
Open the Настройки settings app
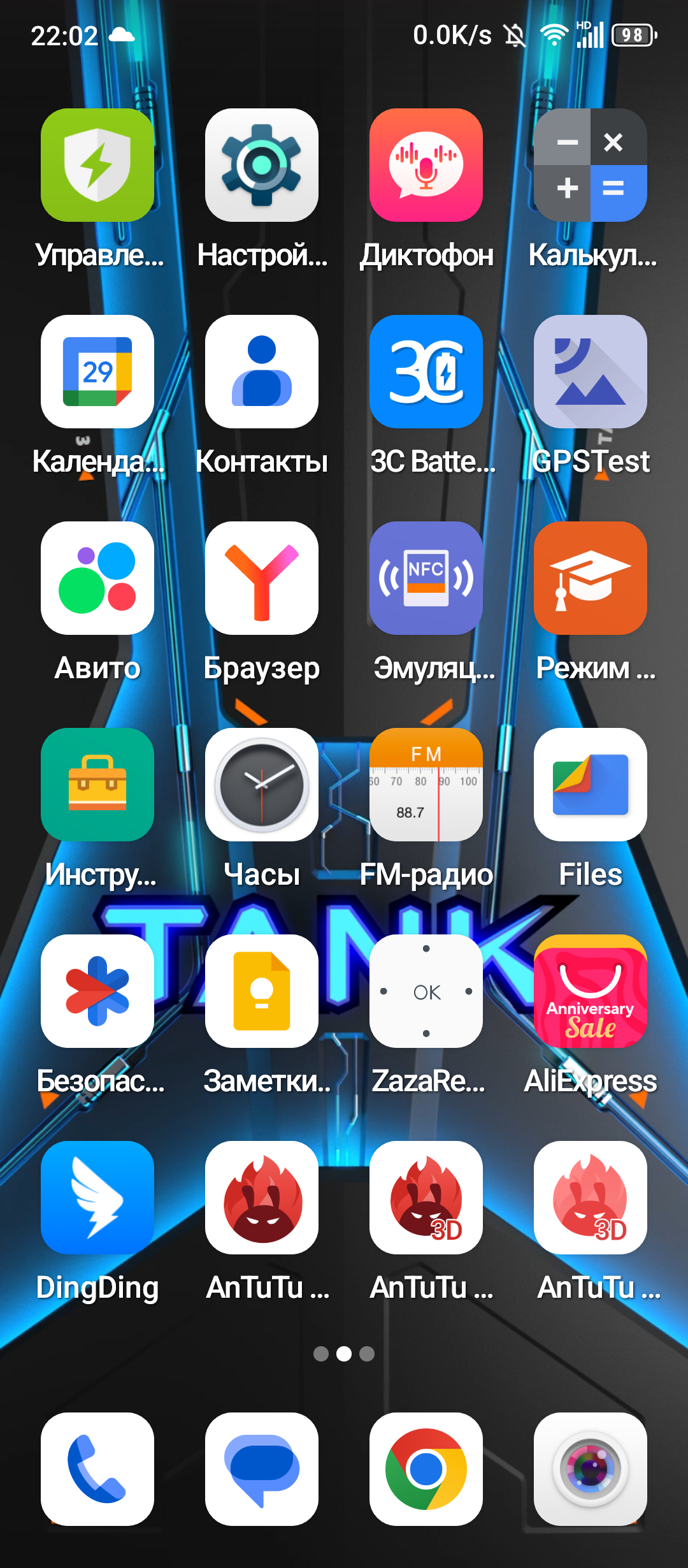pyautogui.click(x=261, y=165)
